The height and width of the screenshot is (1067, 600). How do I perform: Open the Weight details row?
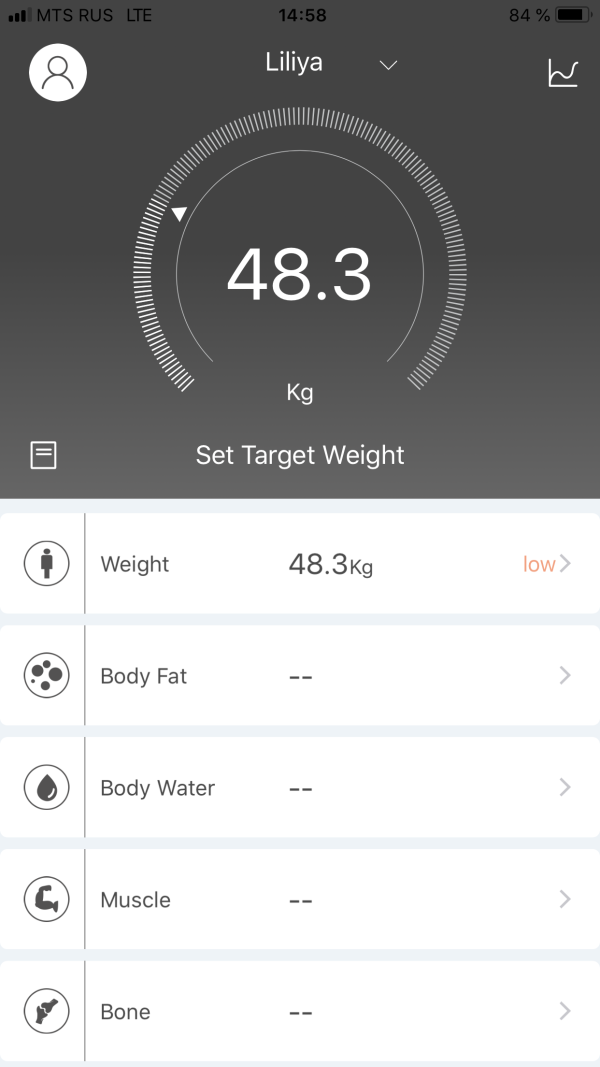300,564
